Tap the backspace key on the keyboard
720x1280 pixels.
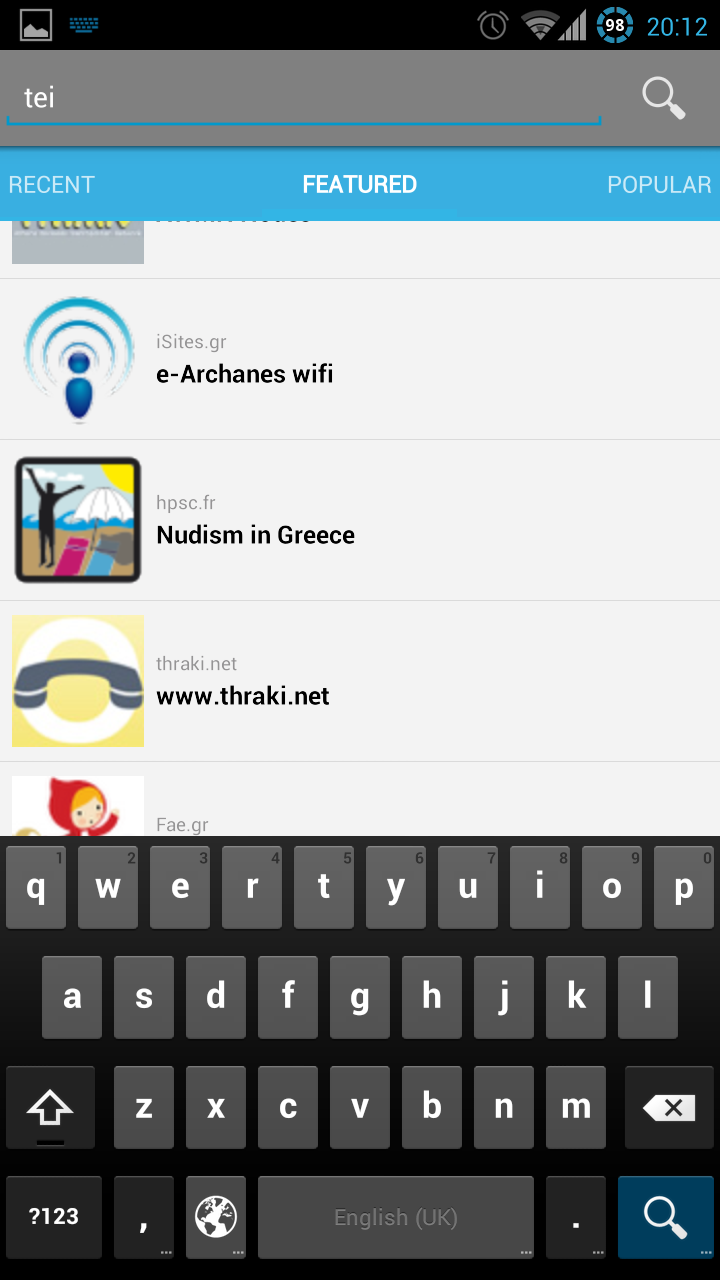[669, 1107]
